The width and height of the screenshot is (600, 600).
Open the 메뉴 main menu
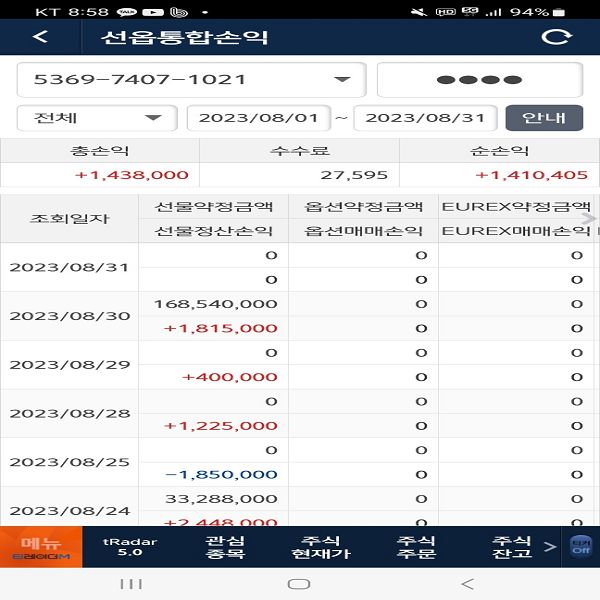(41, 546)
